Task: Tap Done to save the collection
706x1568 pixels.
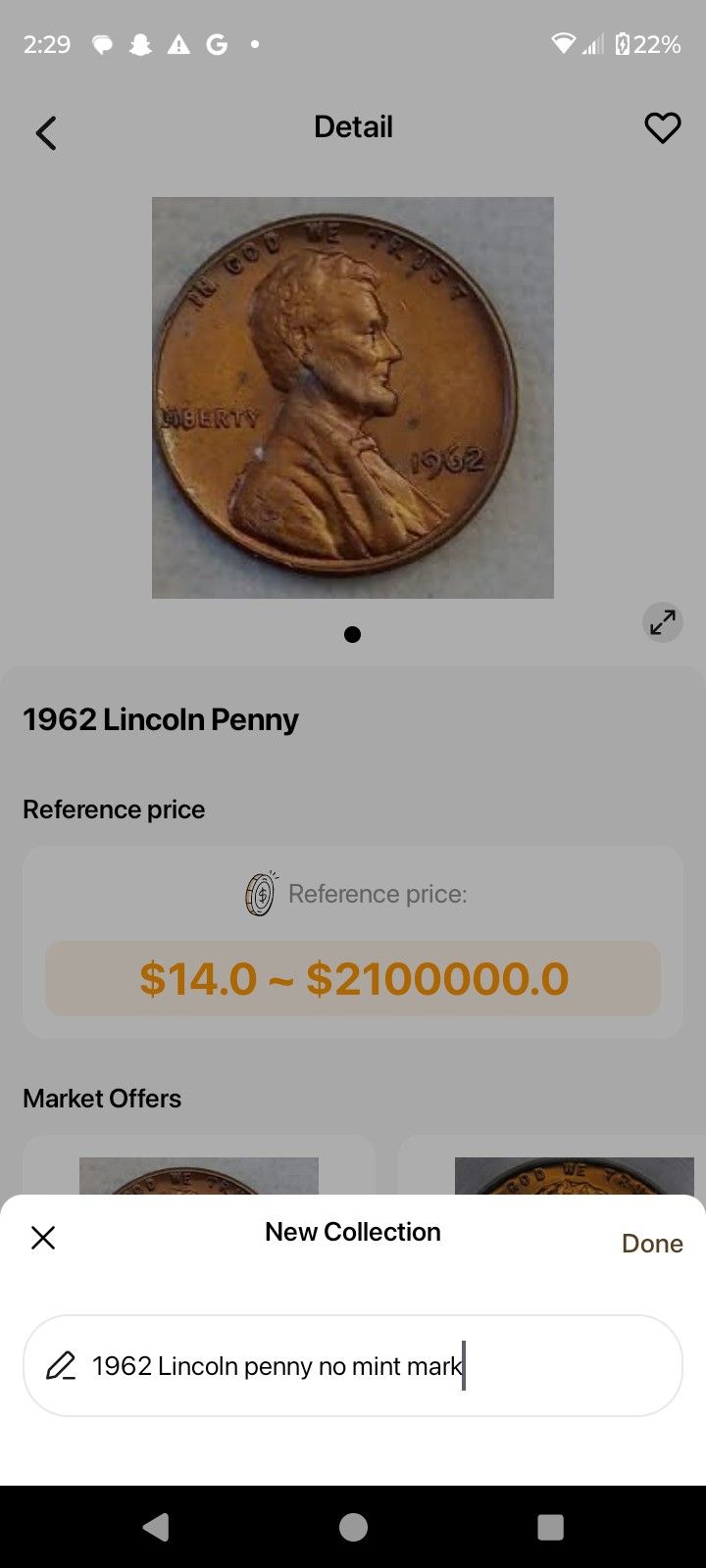Action: point(652,1243)
